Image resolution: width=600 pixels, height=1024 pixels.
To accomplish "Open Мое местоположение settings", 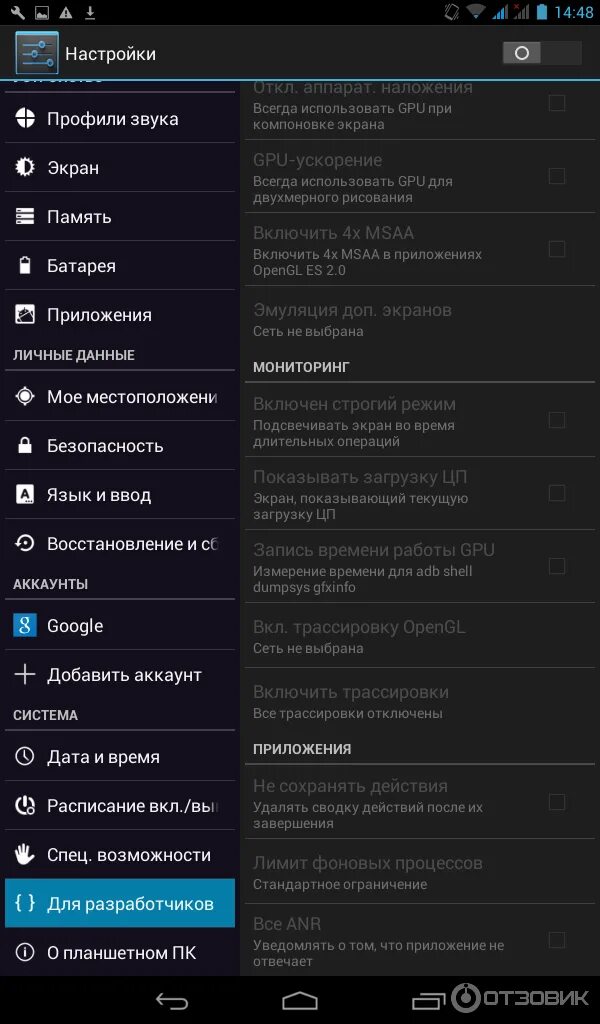I will (120, 396).
